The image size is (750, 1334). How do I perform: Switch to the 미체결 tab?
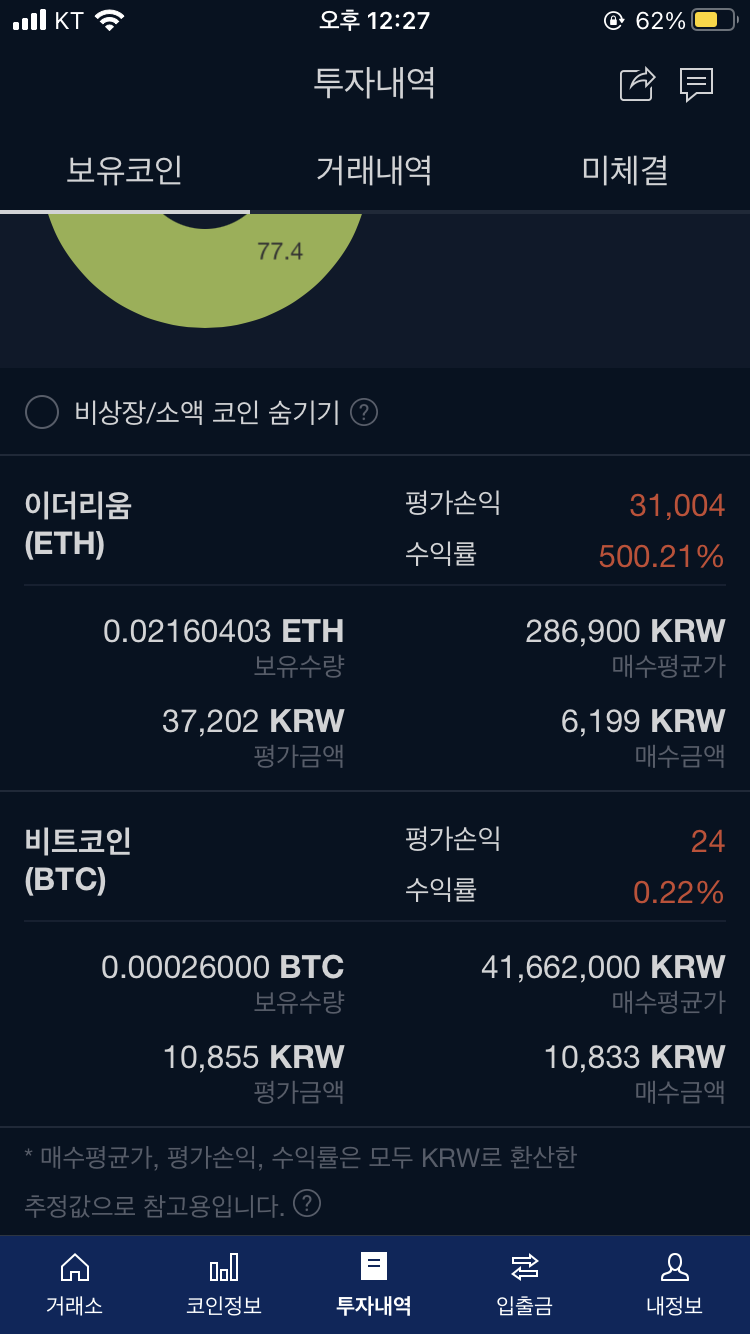click(625, 170)
